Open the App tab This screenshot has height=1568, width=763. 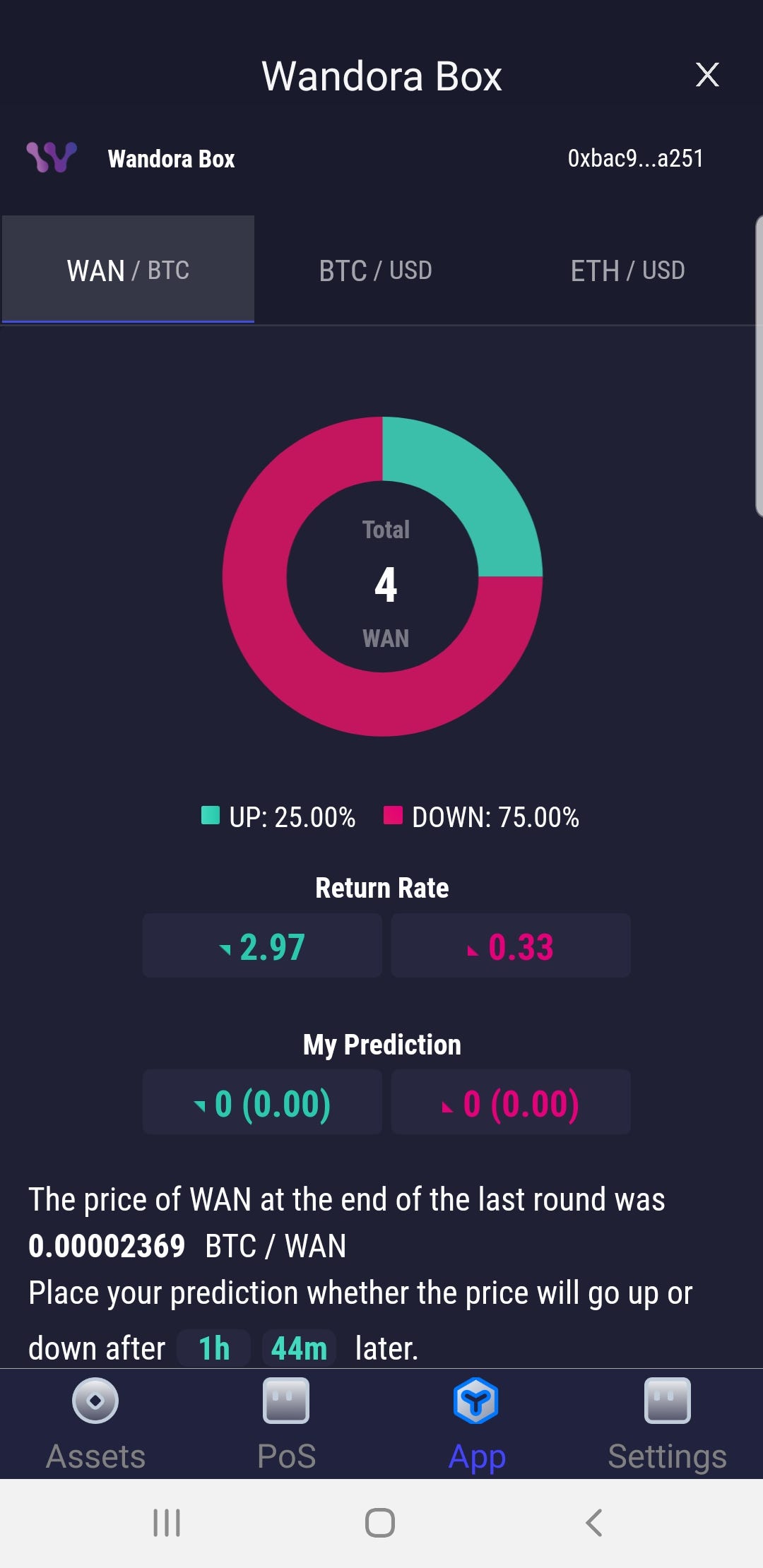coord(477,1424)
